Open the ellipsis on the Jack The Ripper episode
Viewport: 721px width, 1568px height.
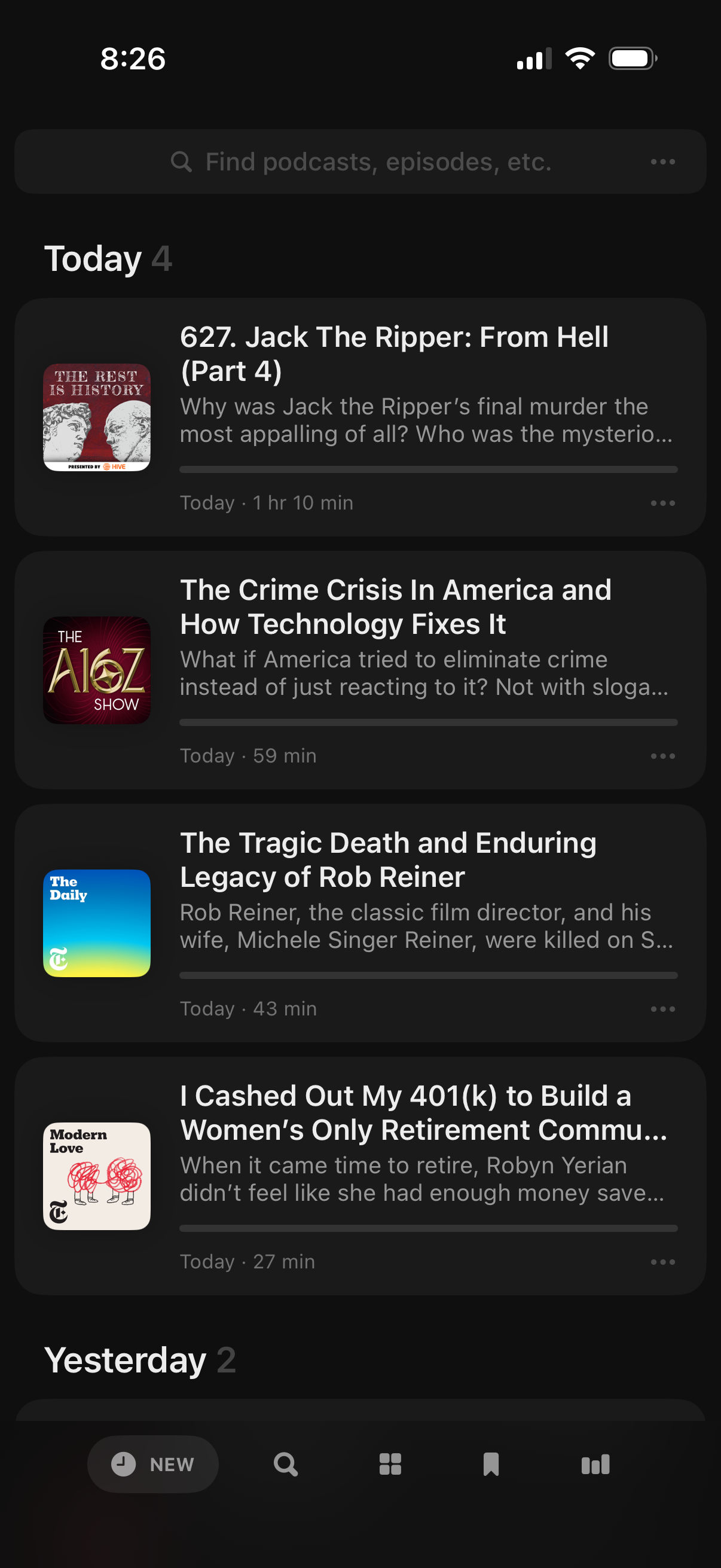(662, 503)
